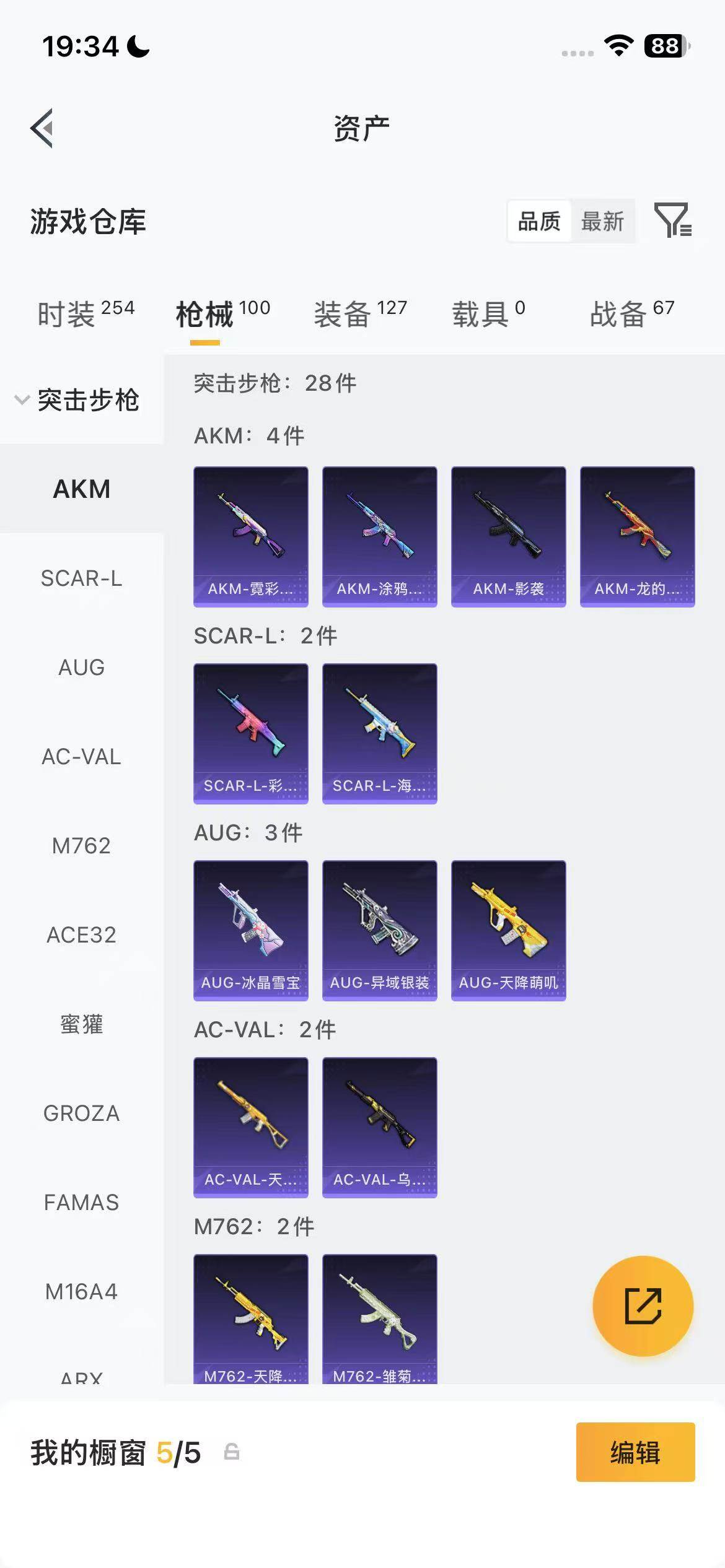Switch to the 时装 tab
Screen dimensions: 725x1568
point(86,313)
